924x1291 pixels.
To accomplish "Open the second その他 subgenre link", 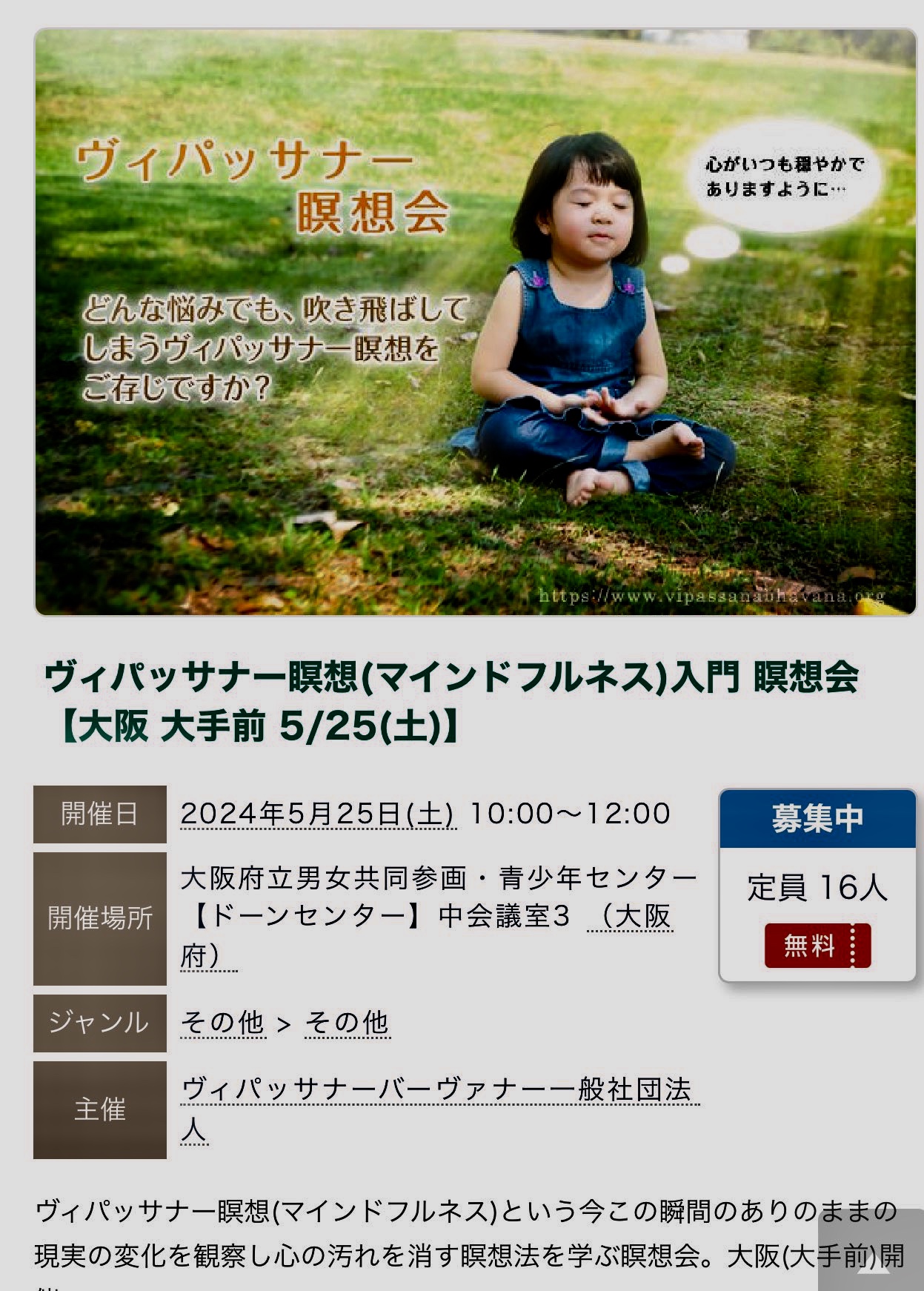I will (x=348, y=1023).
